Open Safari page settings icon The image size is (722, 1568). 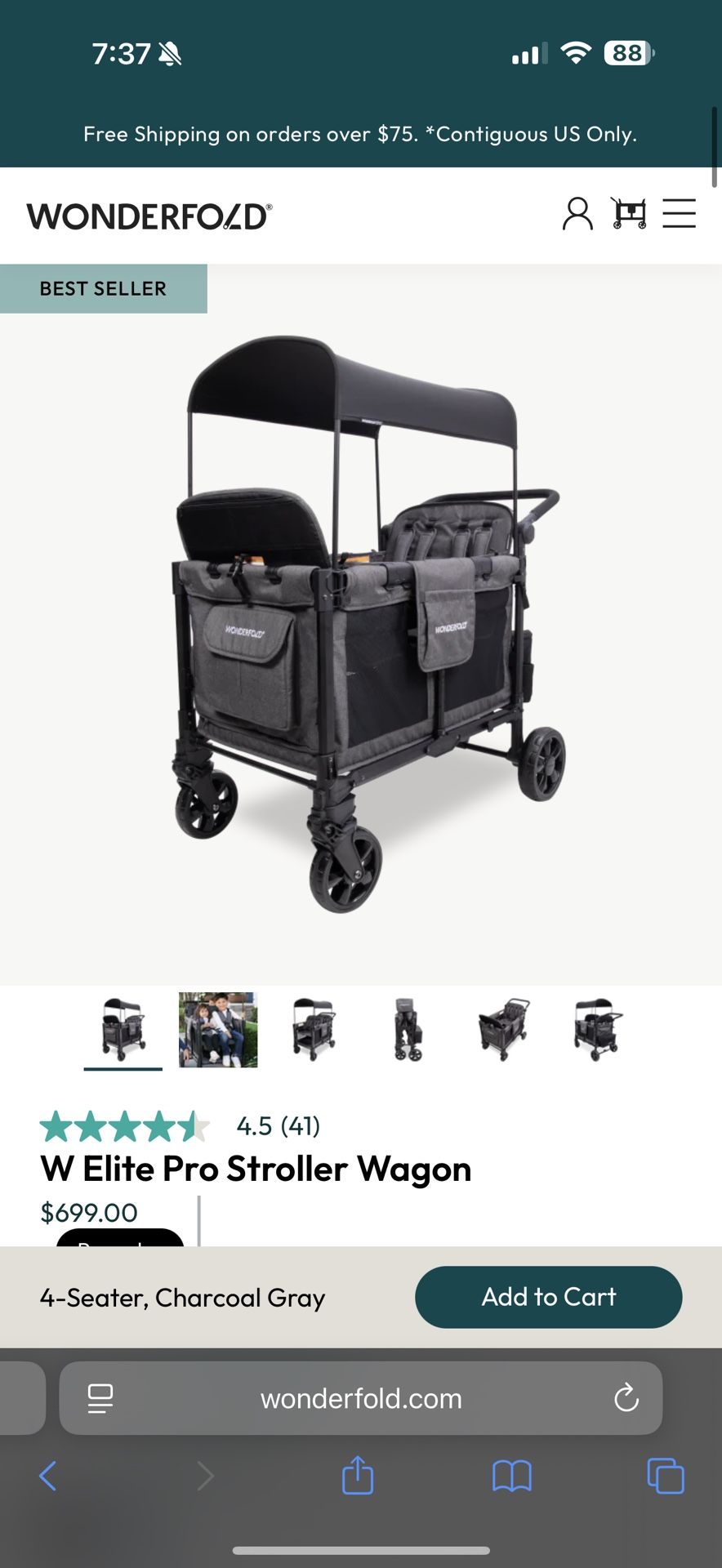[100, 1398]
